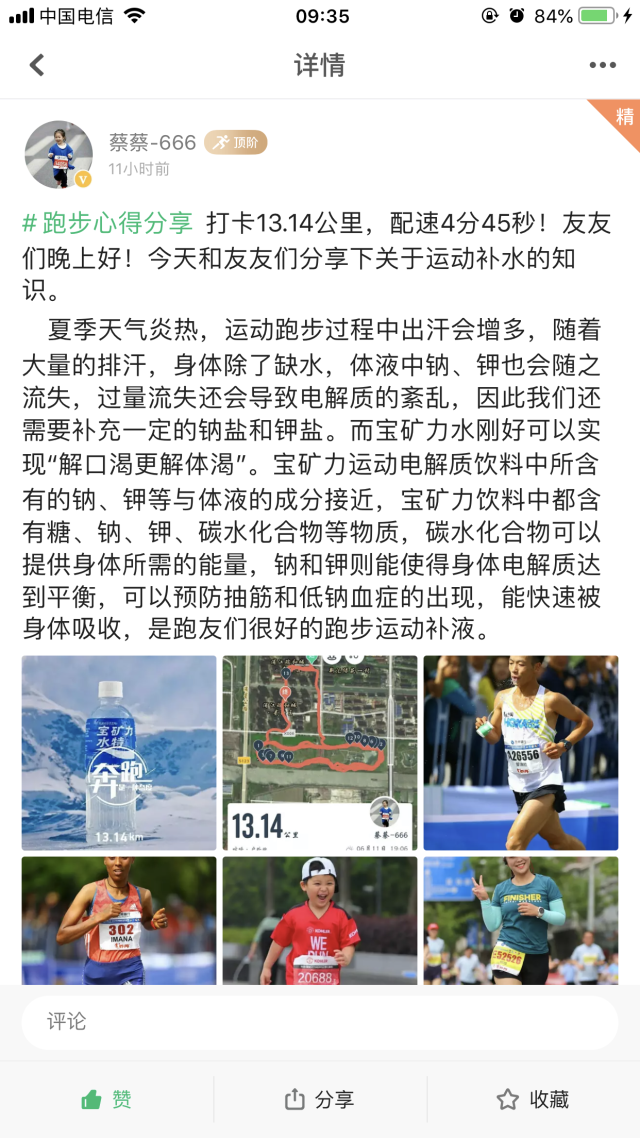This screenshot has height=1138, width=640.
Task: View the runner with bib A26556 photo
Action: tap(521, 753)
